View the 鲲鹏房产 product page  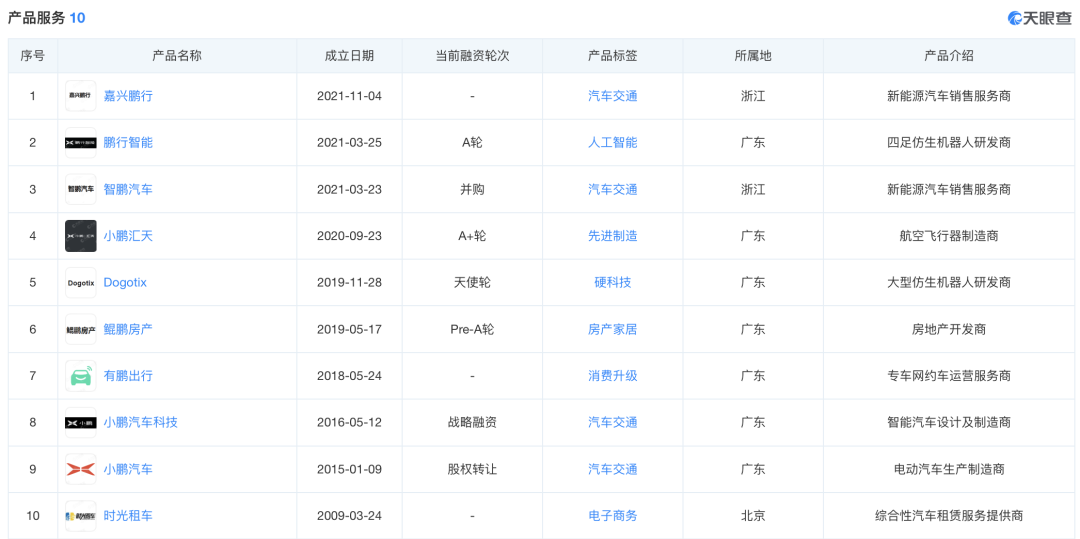[128, 329]
